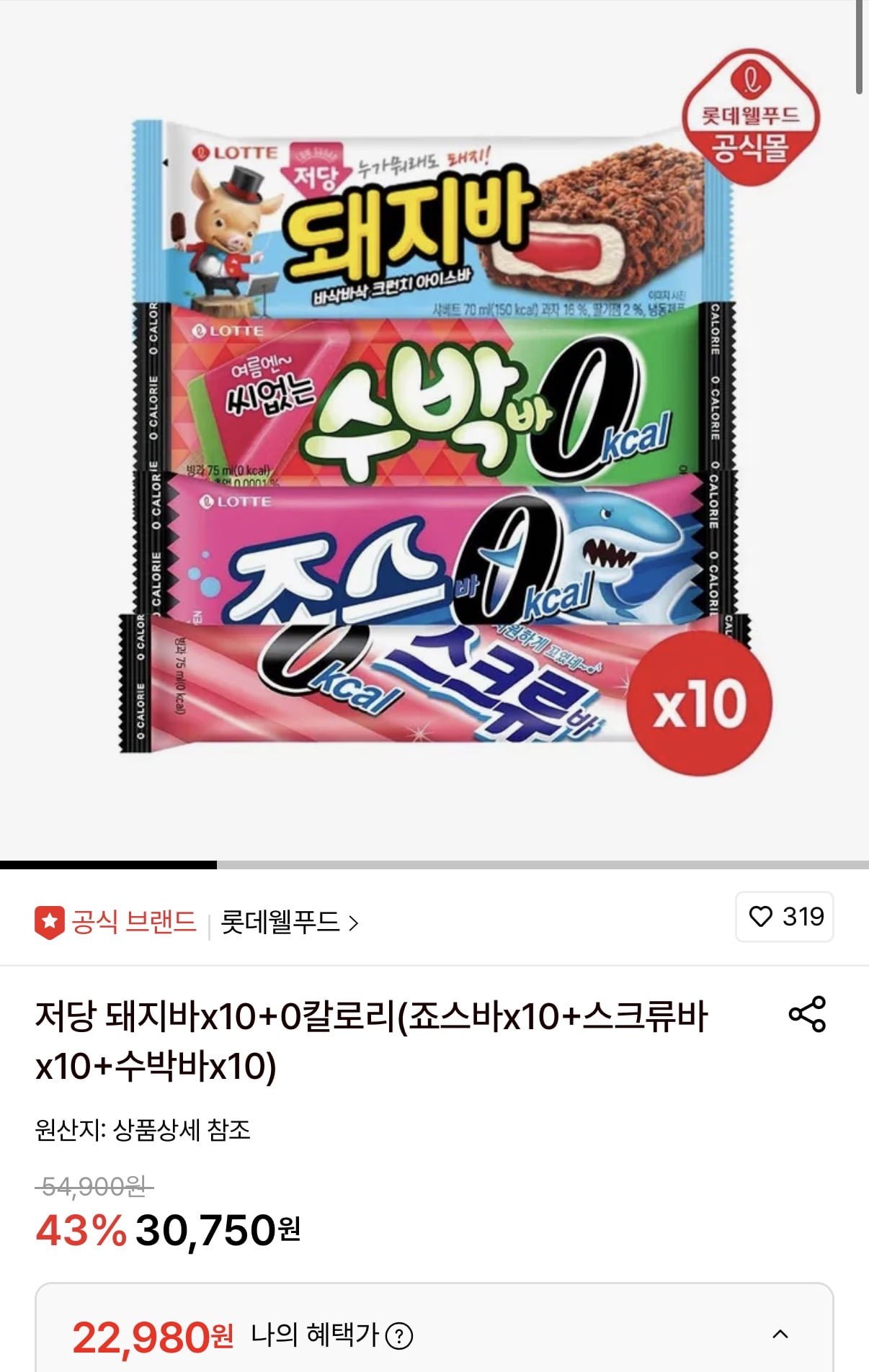Like this product with the heart button
Viewport: 869px width, 1372px height.
pos(784,917)
